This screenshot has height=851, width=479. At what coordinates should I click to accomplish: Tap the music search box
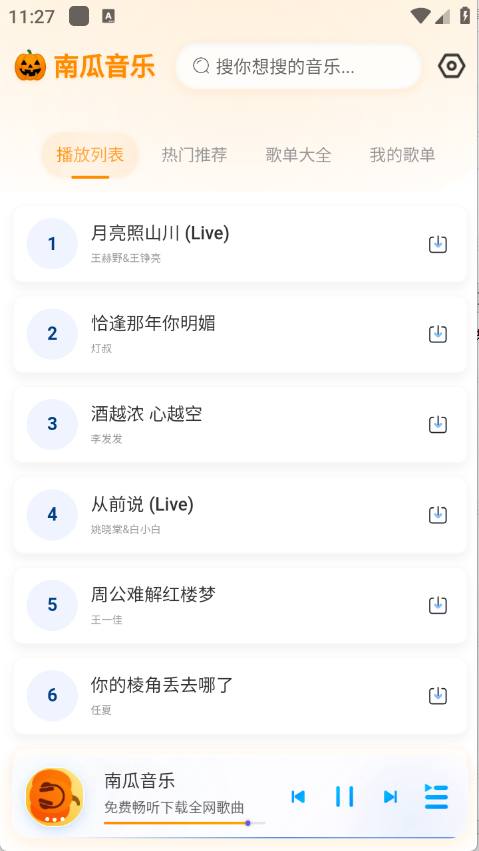[x=298, y=67]
